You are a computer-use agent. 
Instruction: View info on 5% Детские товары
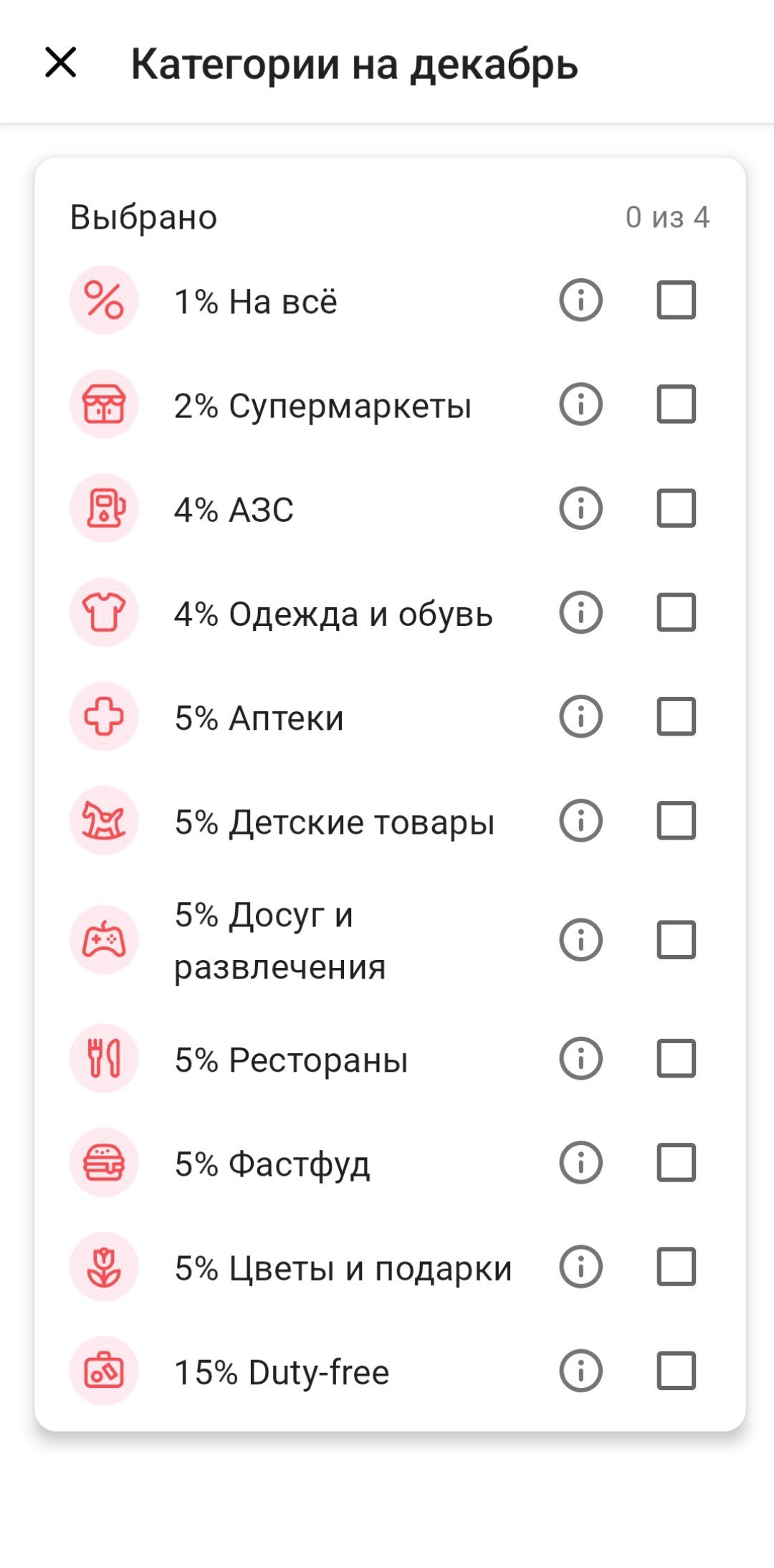[580, 821]
